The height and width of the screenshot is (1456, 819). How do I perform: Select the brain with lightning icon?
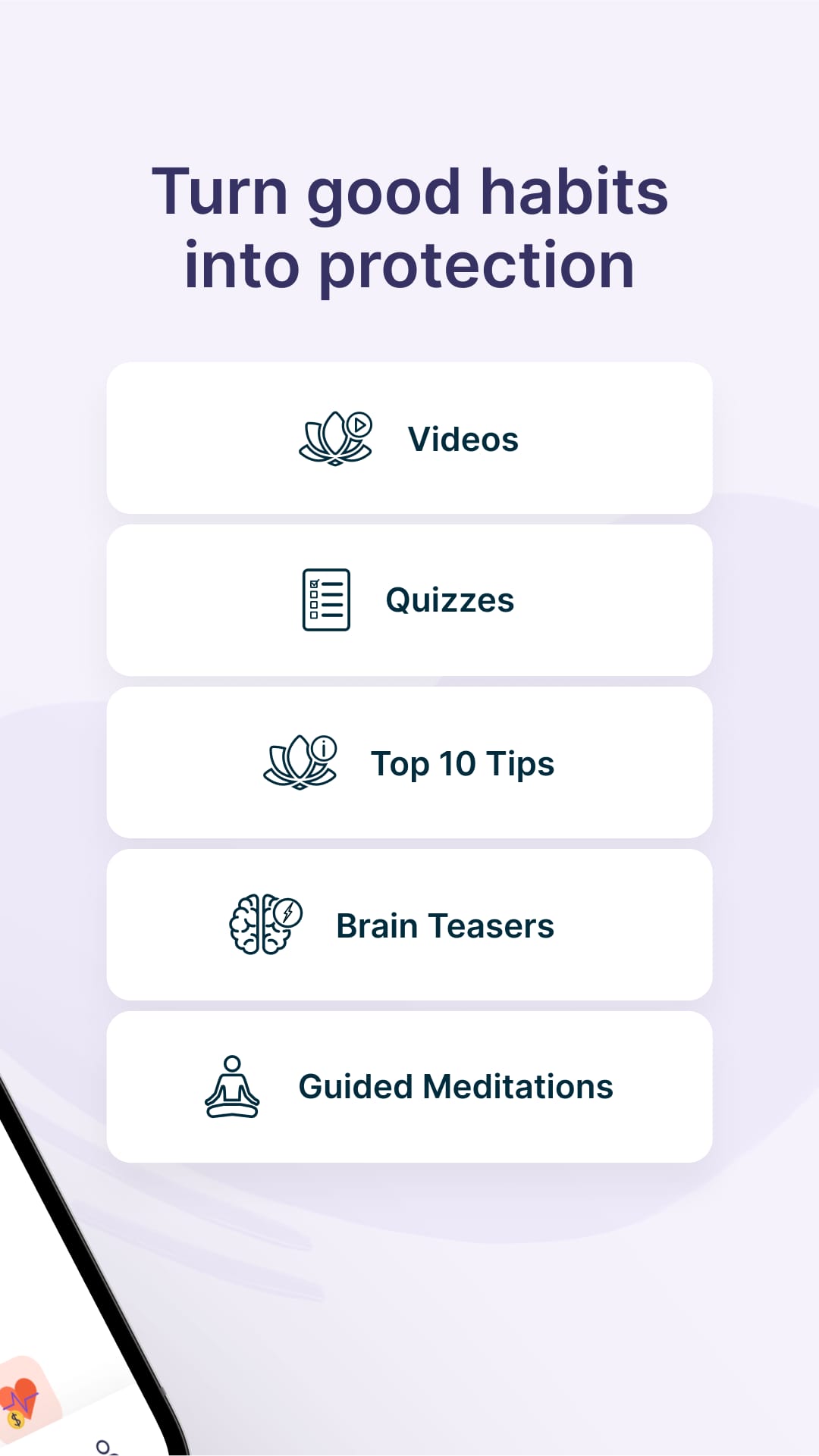point(264,923)
